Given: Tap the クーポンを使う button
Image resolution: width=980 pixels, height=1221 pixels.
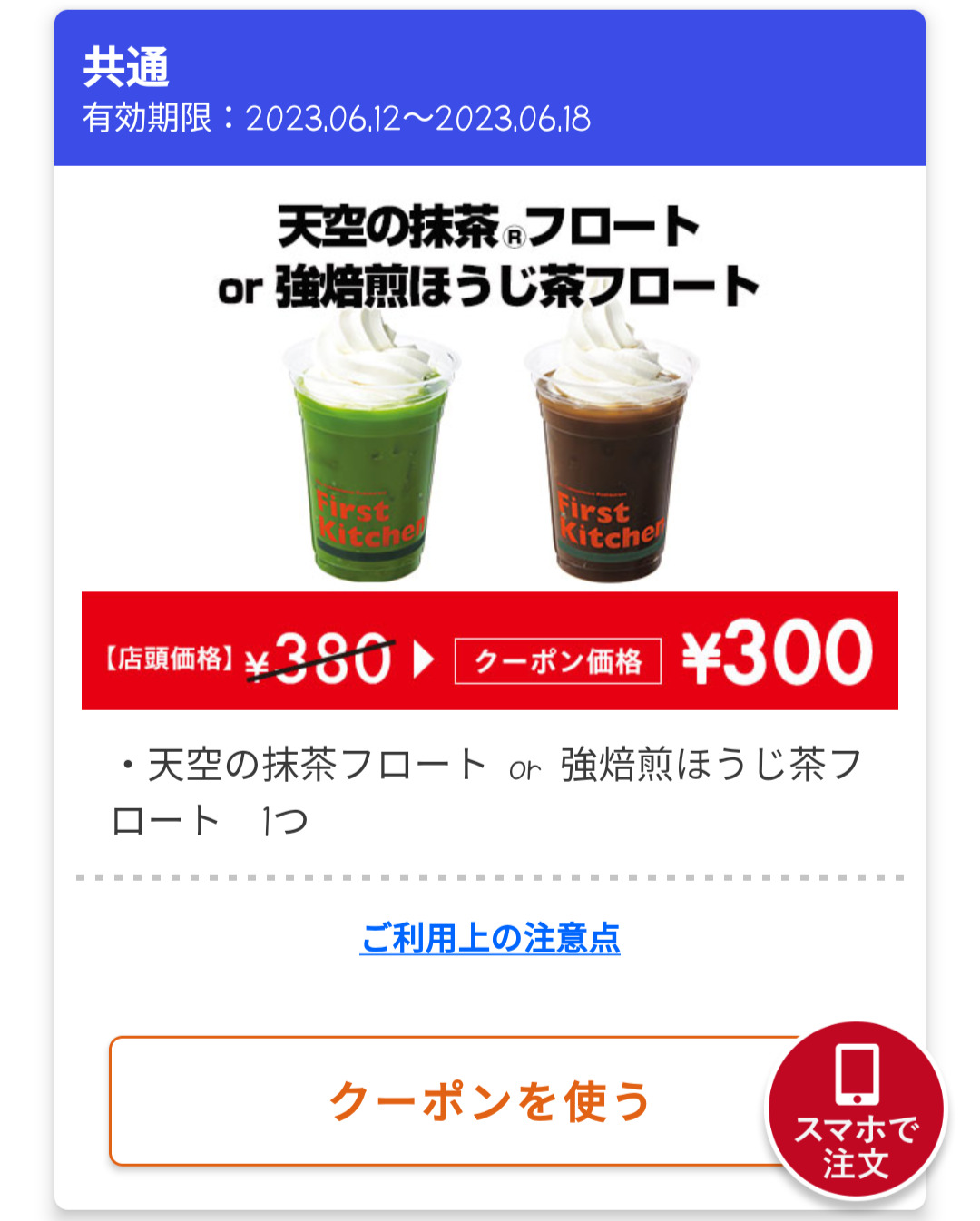Looking at the screenshot, I should click(x=445, y=1101).
